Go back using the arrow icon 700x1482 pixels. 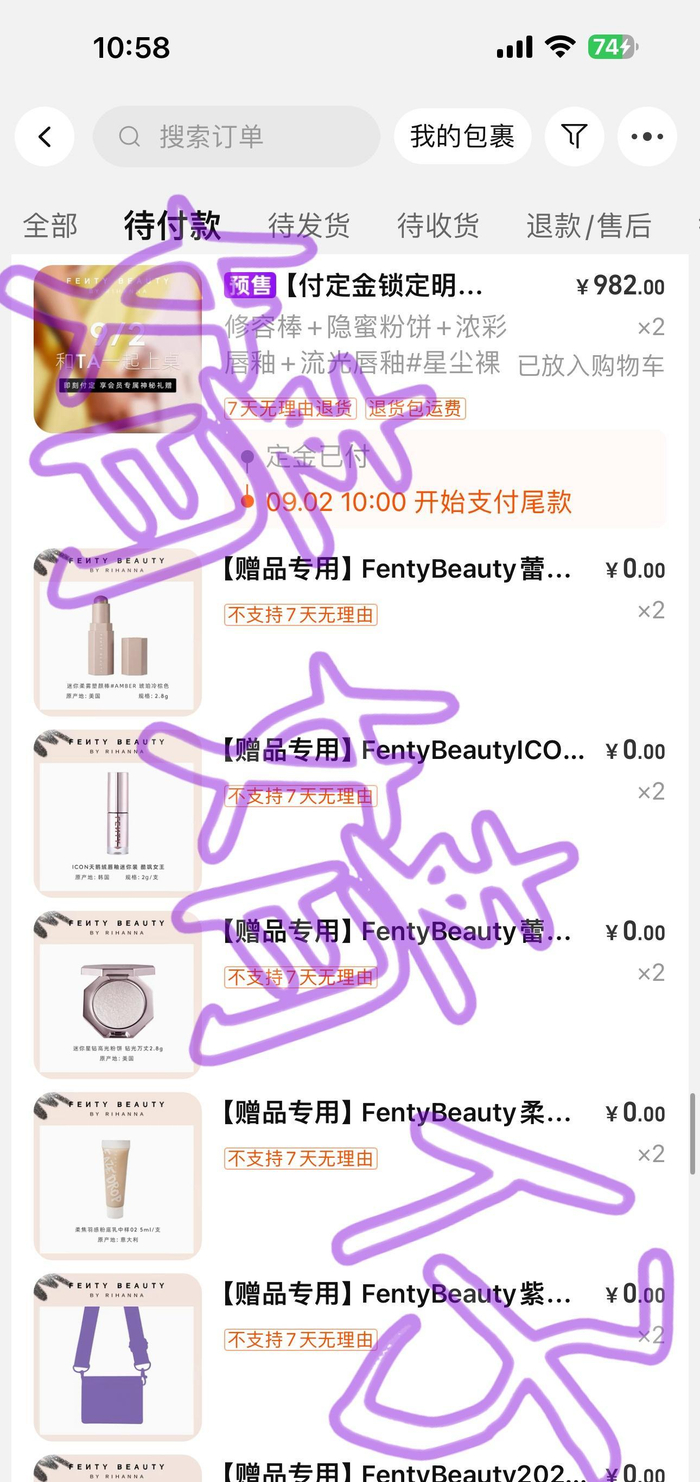click(45, 136)
